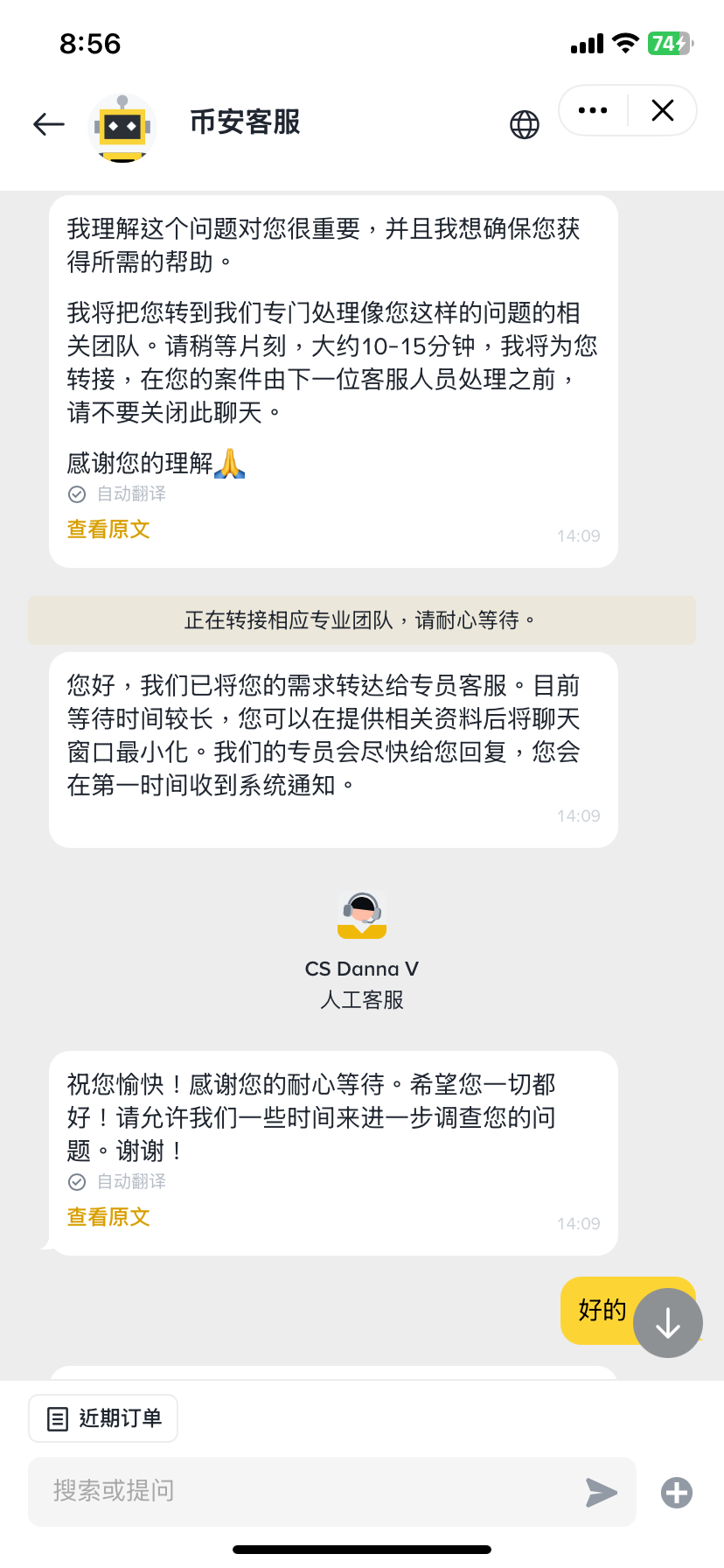Jump to latest messages with down arrow
This screenshot has width=724, height=1568.
[x=668, y=1323]
